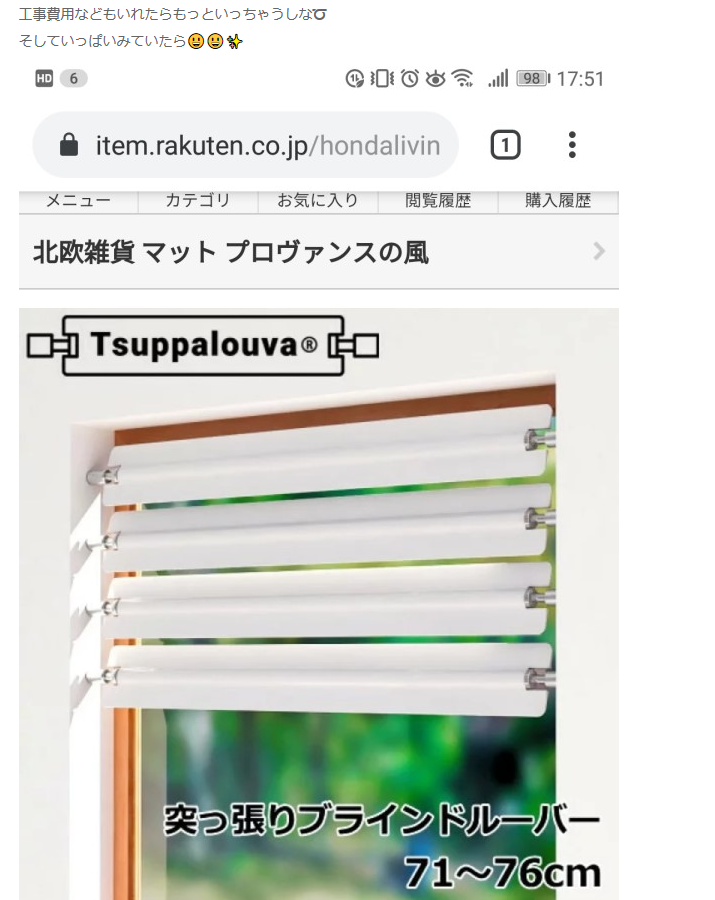Image resolution: width=715 pixels, height=900 pixels.
Task: View the 閲覧履歴 tab
Action: 438,201
